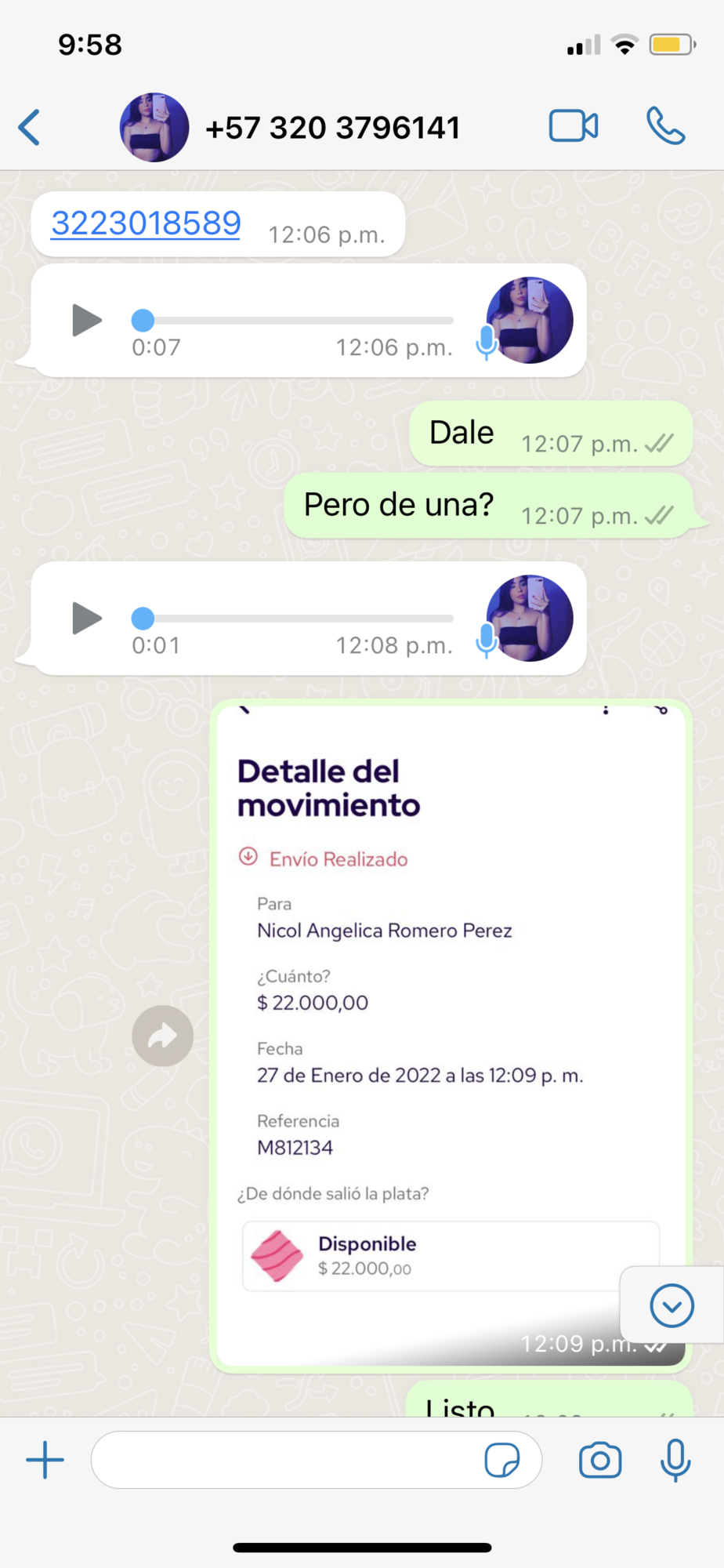Open contact info for +57 320 3796141
Image resolution: width=724 pixels, height=1568 pixels.
(x=332, y=128)
